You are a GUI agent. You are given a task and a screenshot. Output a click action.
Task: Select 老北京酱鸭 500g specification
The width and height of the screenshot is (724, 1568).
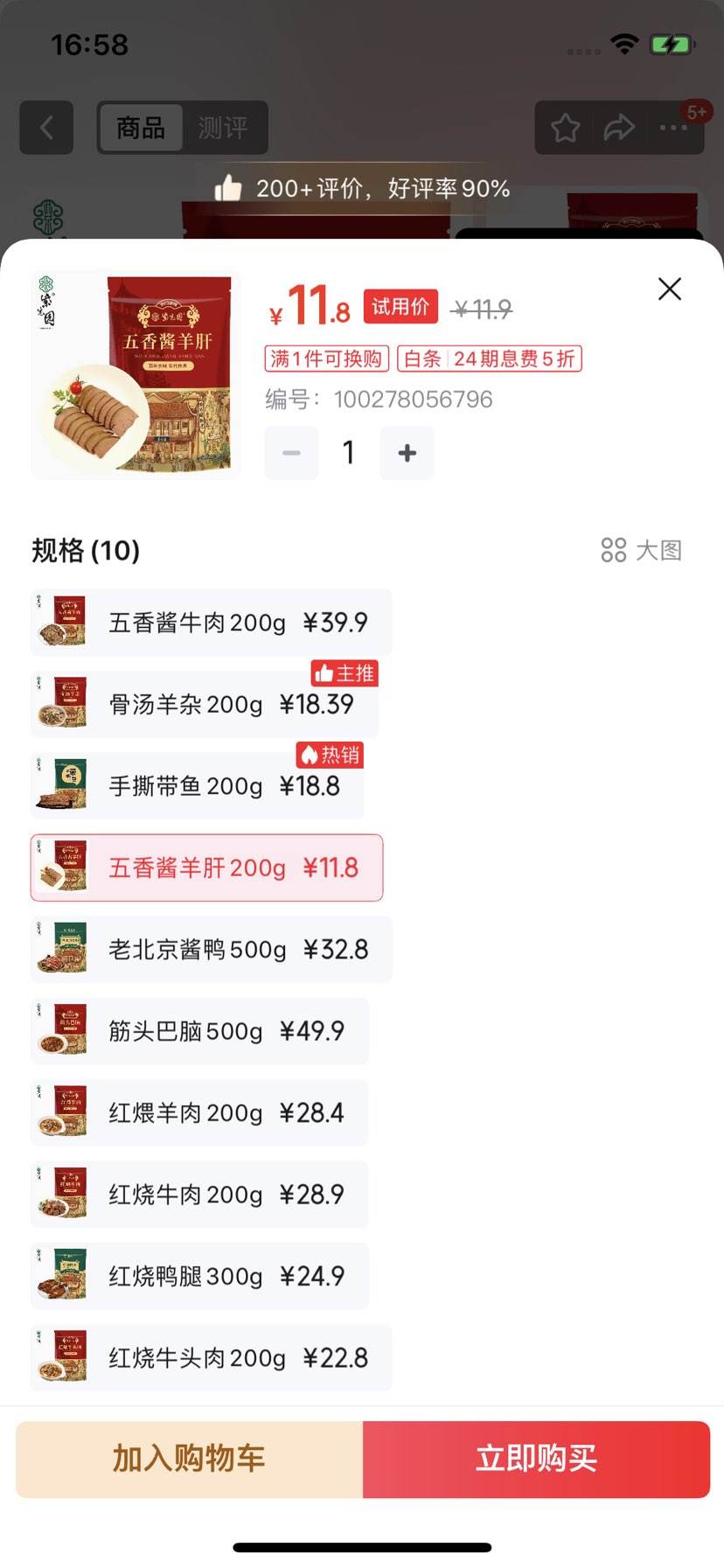point(211,950)
